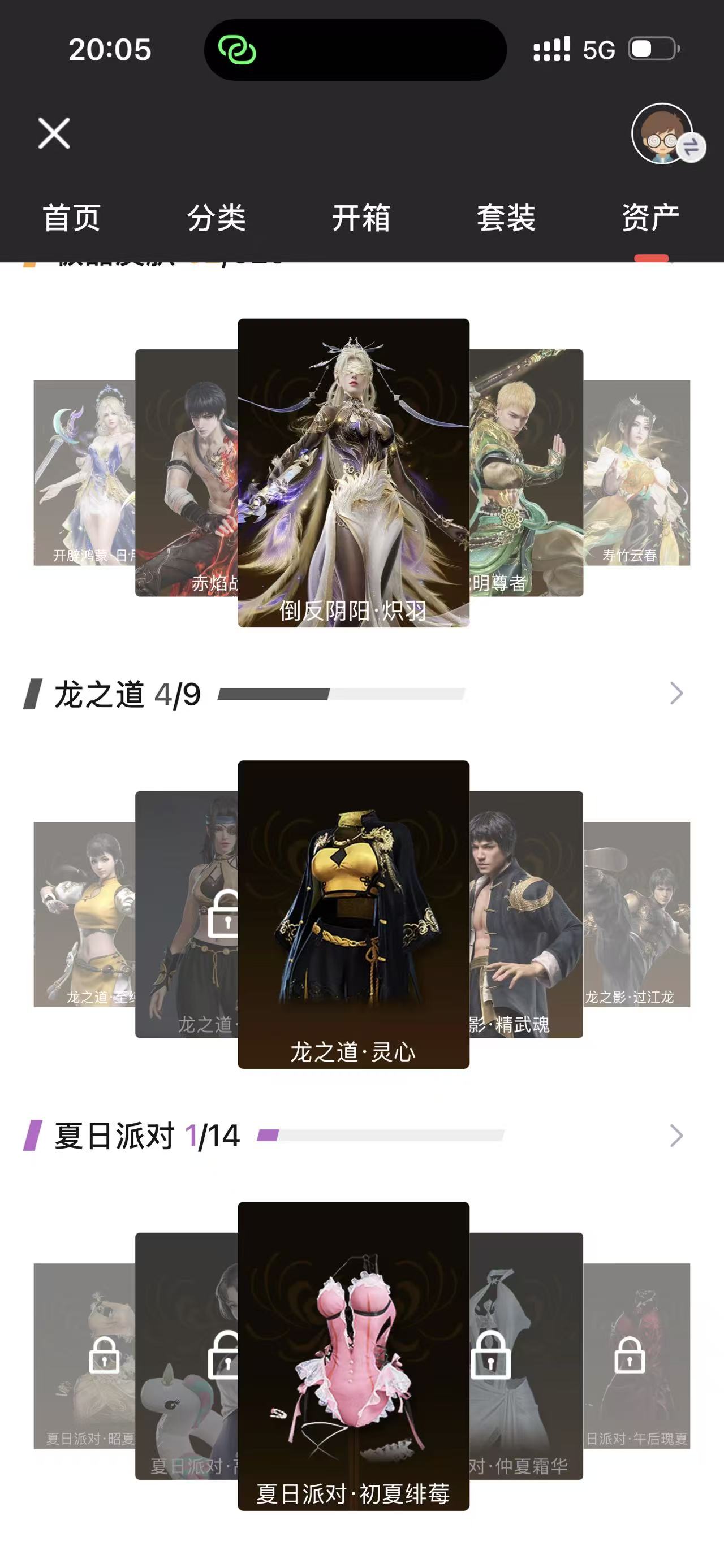Open the profile avatar account switcher
Screen dimensions: 724x1568
pyautogui.click(x=667, y=133)
